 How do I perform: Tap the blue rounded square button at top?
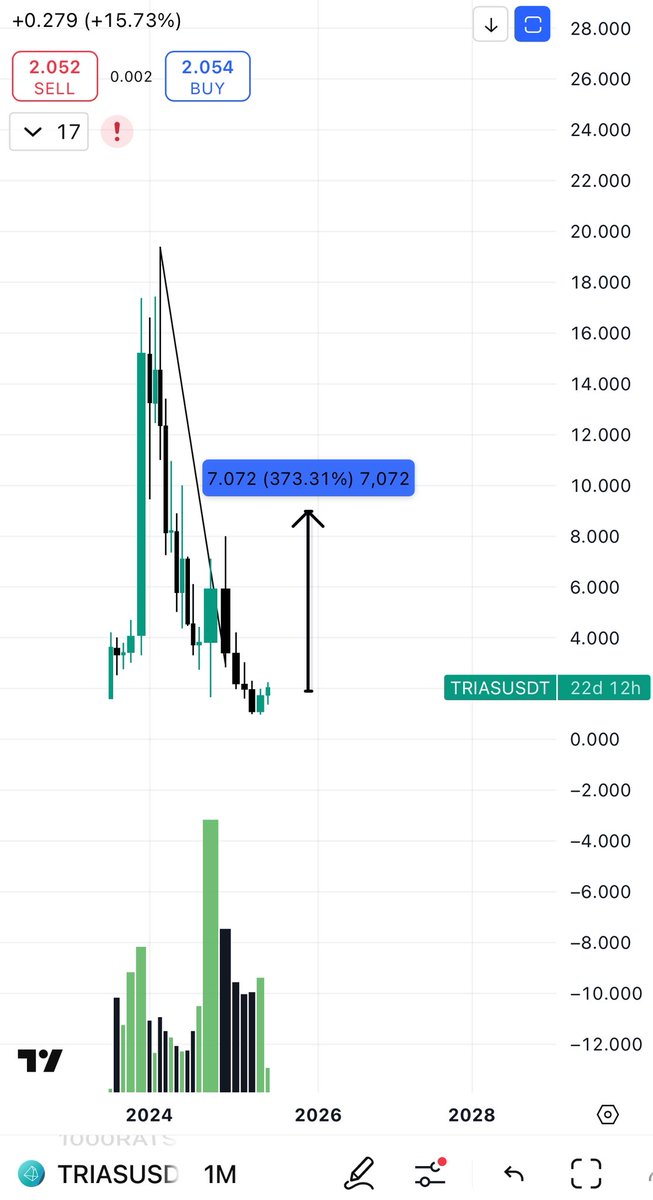[x=533, y=25]
